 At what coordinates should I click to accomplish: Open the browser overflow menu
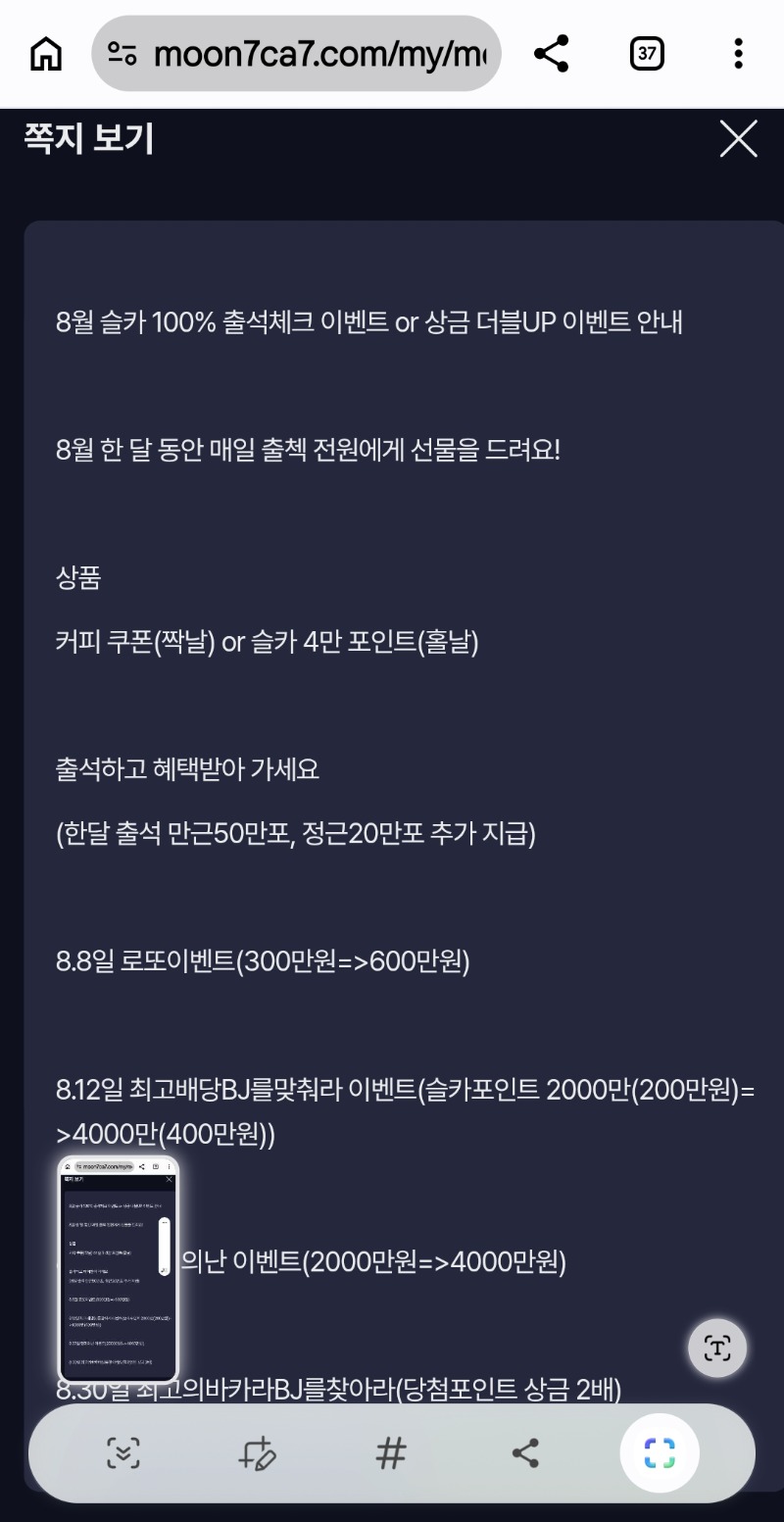tap(739, 54)
